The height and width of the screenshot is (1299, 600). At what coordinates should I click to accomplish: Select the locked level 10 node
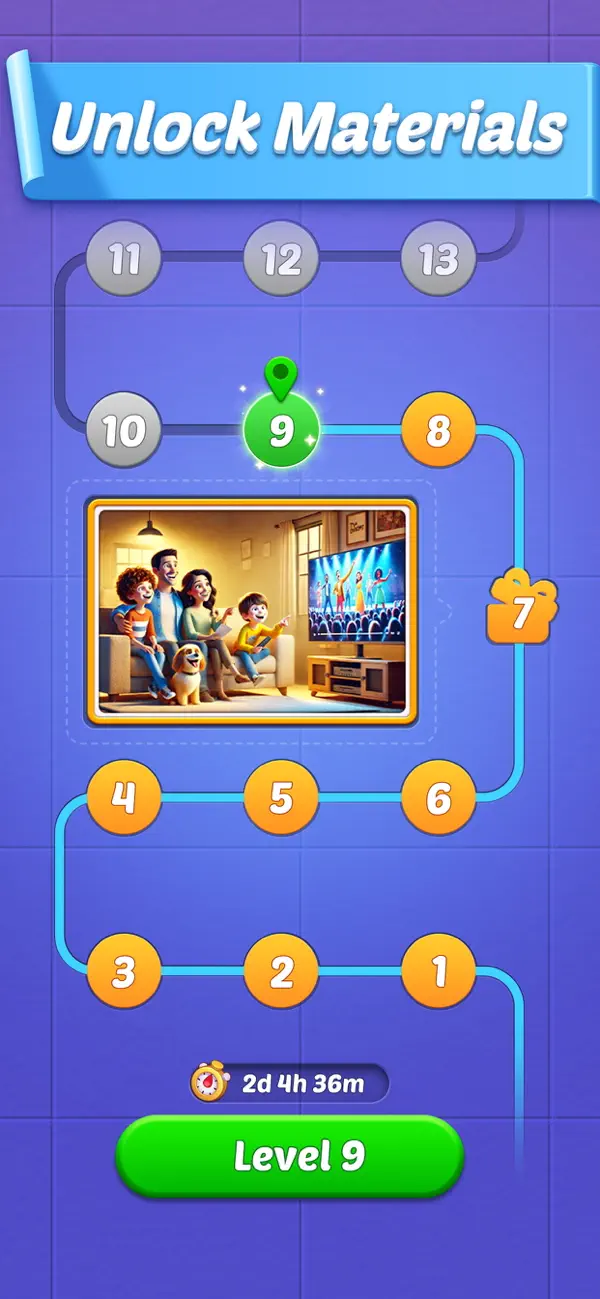(x=124, y=432)
